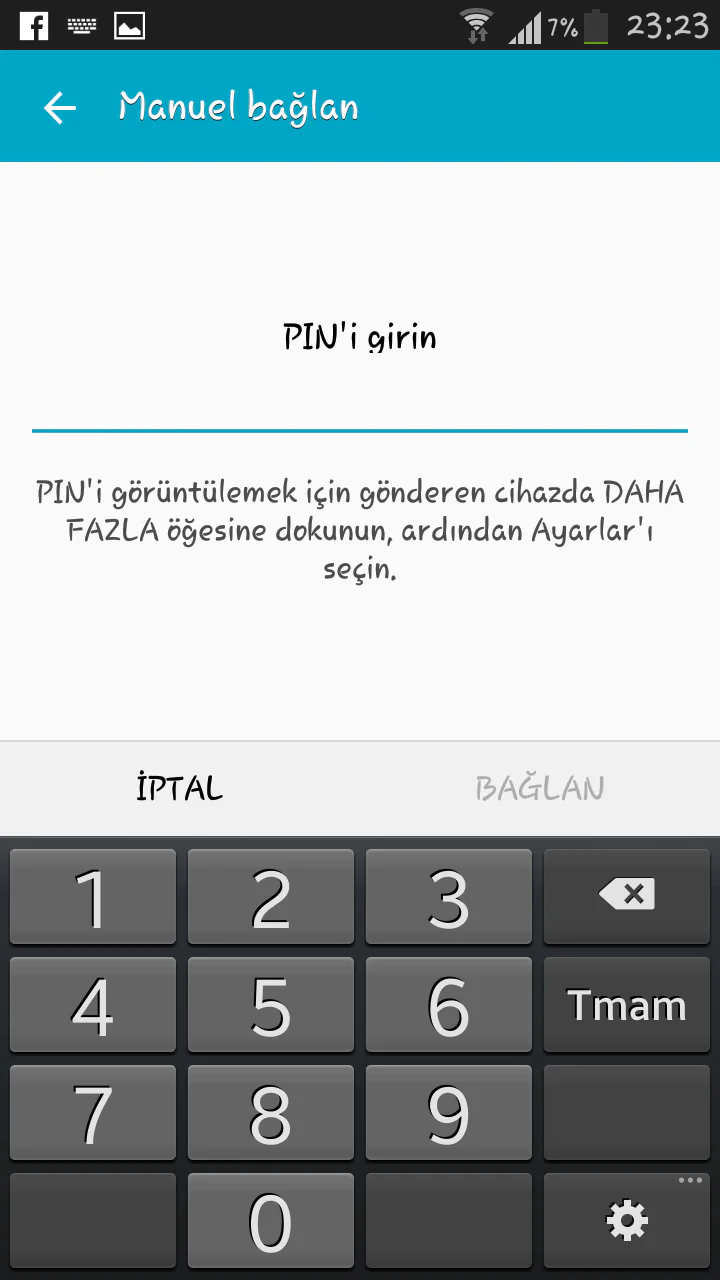Go back from Manuel bağlan screen
720x1280 pixels.
point(60,107)
